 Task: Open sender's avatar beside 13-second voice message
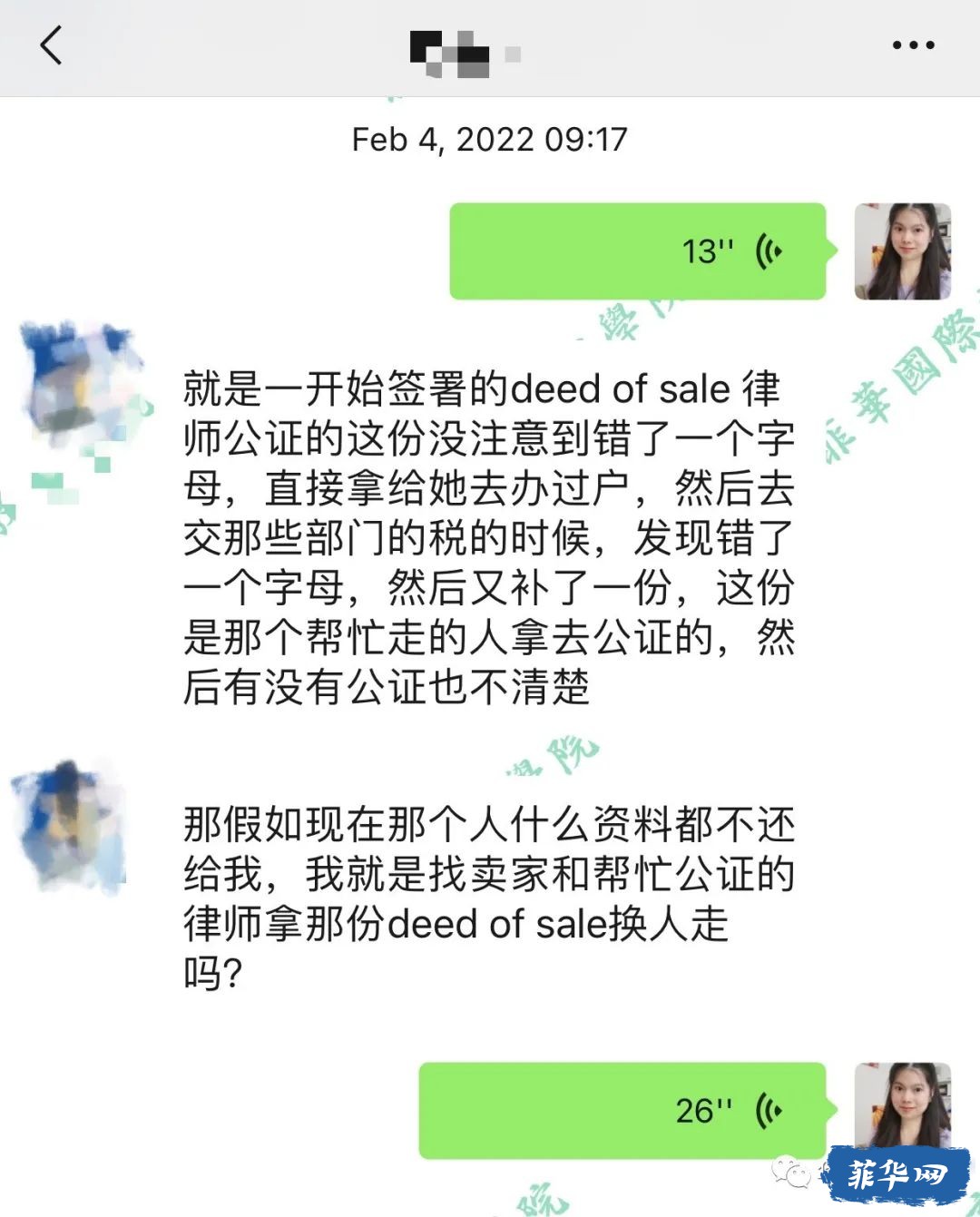click(902, 251)
